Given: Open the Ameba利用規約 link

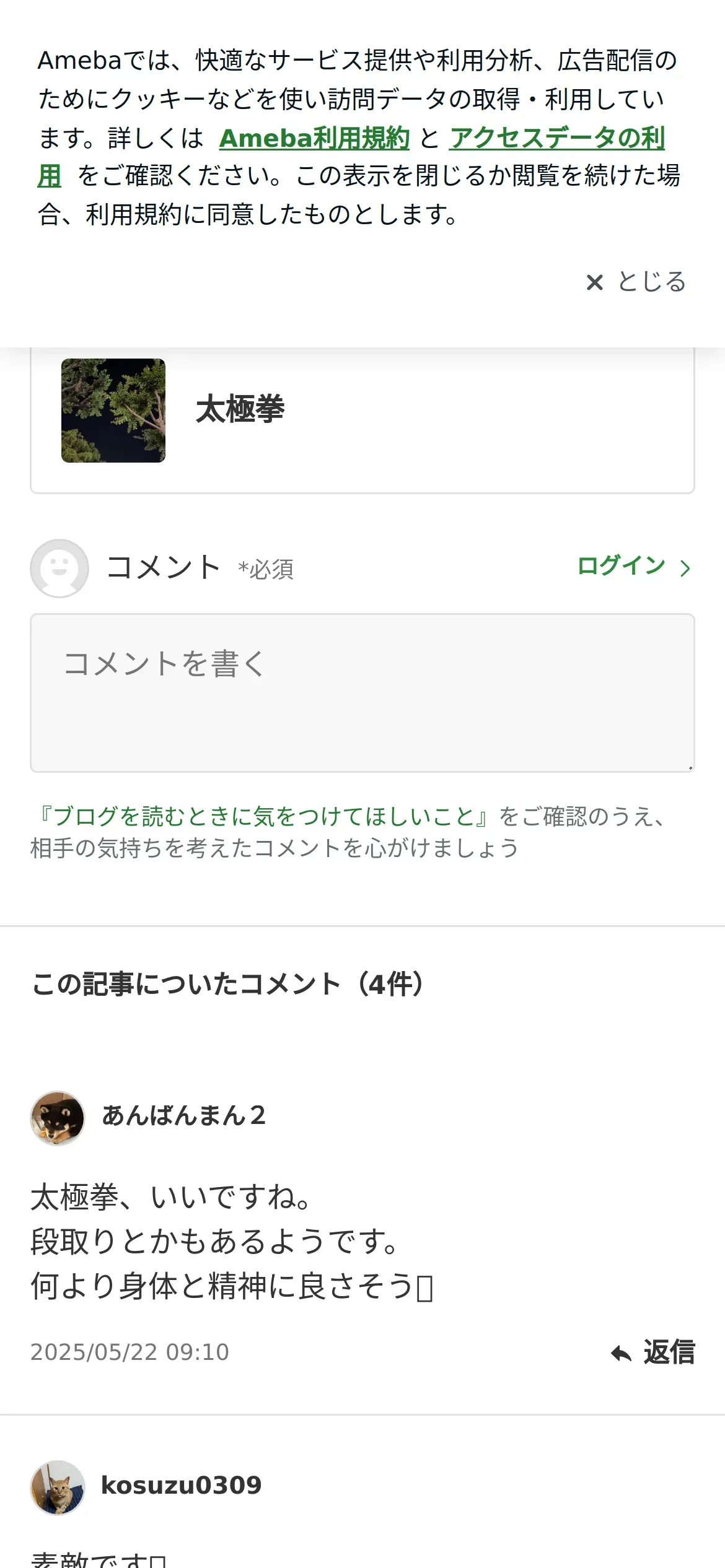Looking at the screenshot, I should click(314, 138).
